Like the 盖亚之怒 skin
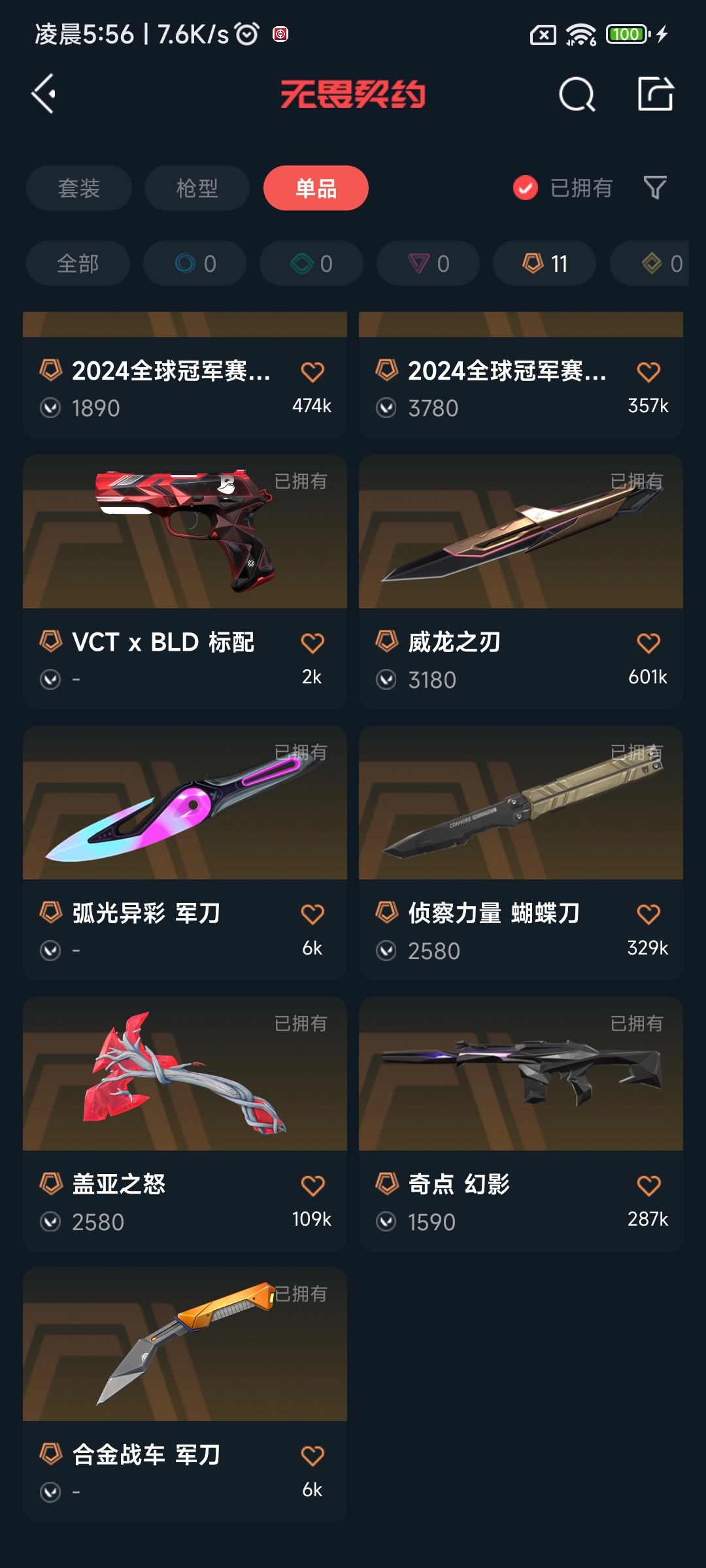706x1568 pixels. (x=312, y=1185)
